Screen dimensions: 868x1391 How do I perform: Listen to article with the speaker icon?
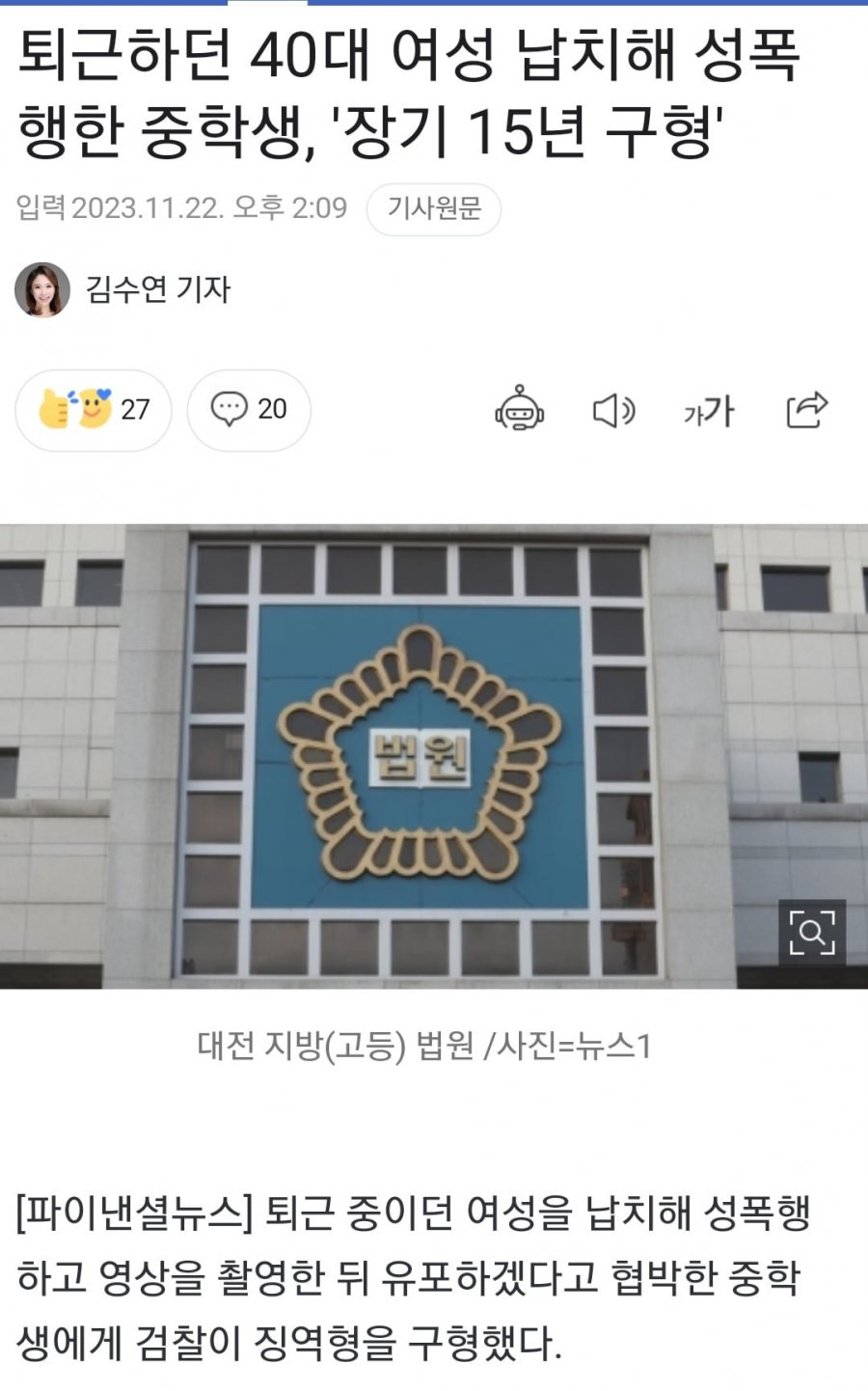[x=613, y=411]
